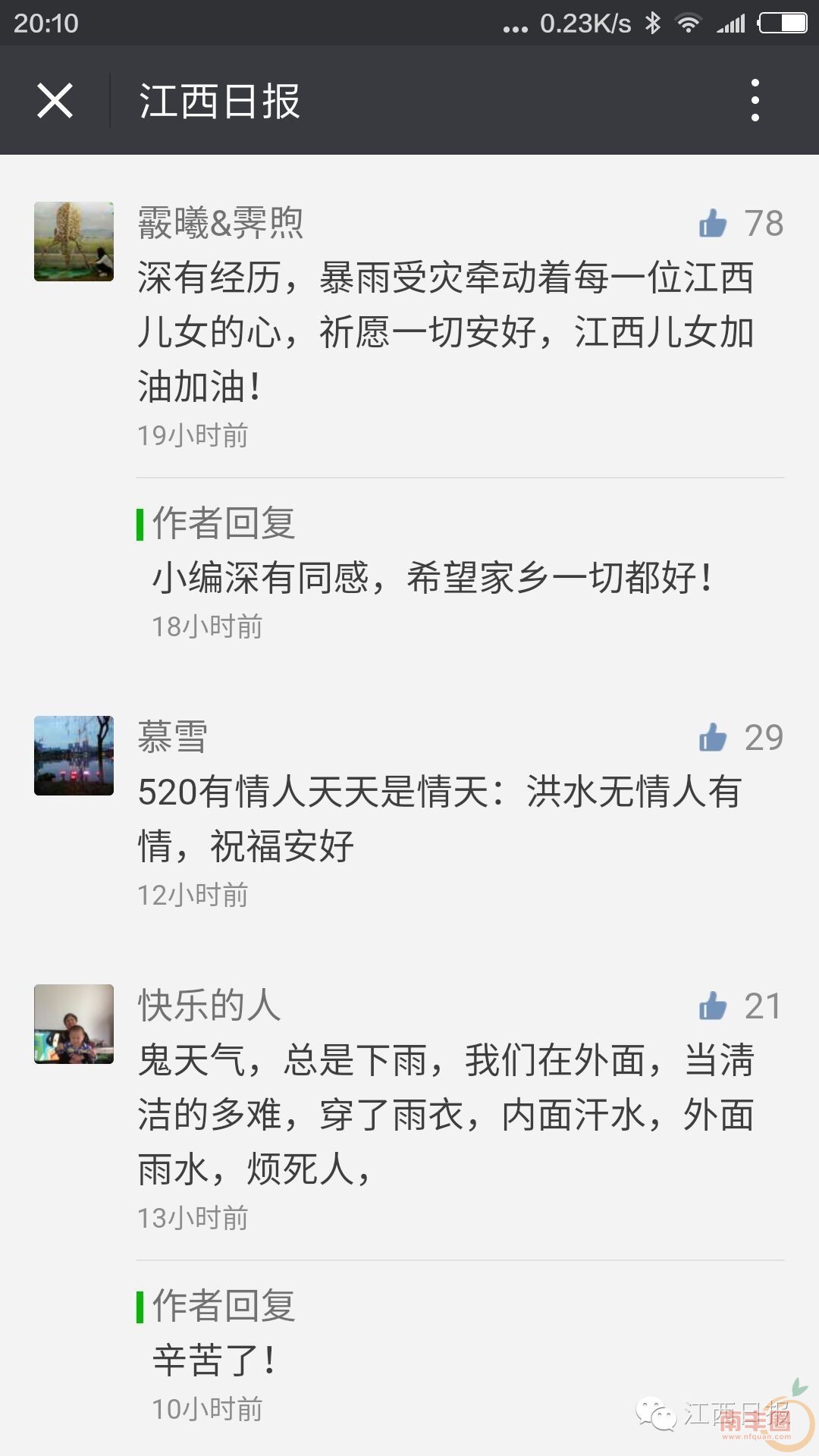819x1456 pixels.
Task: Give a thumbs up to 快乐的人's comment
Action: [x=714, y=1006]
